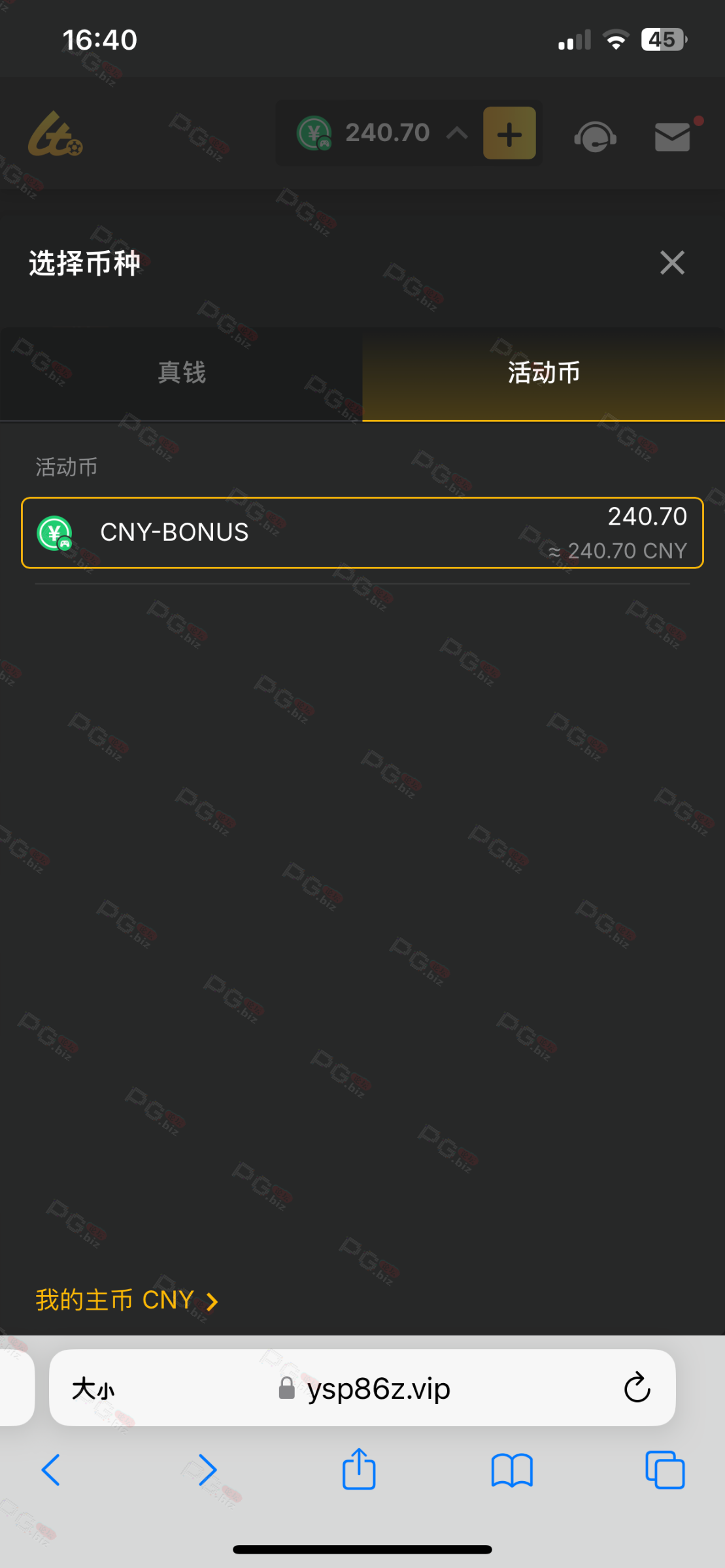The height and width of the screenshot is (1568, 725).
Task: Open 我的主币 CNY link
Action: click(127, 1300)
